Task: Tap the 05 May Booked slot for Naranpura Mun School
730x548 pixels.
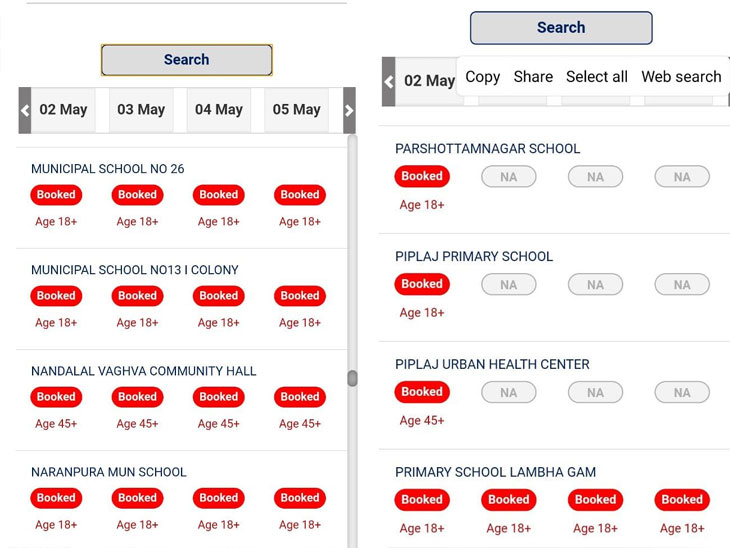Action: [x=300, y=498]
